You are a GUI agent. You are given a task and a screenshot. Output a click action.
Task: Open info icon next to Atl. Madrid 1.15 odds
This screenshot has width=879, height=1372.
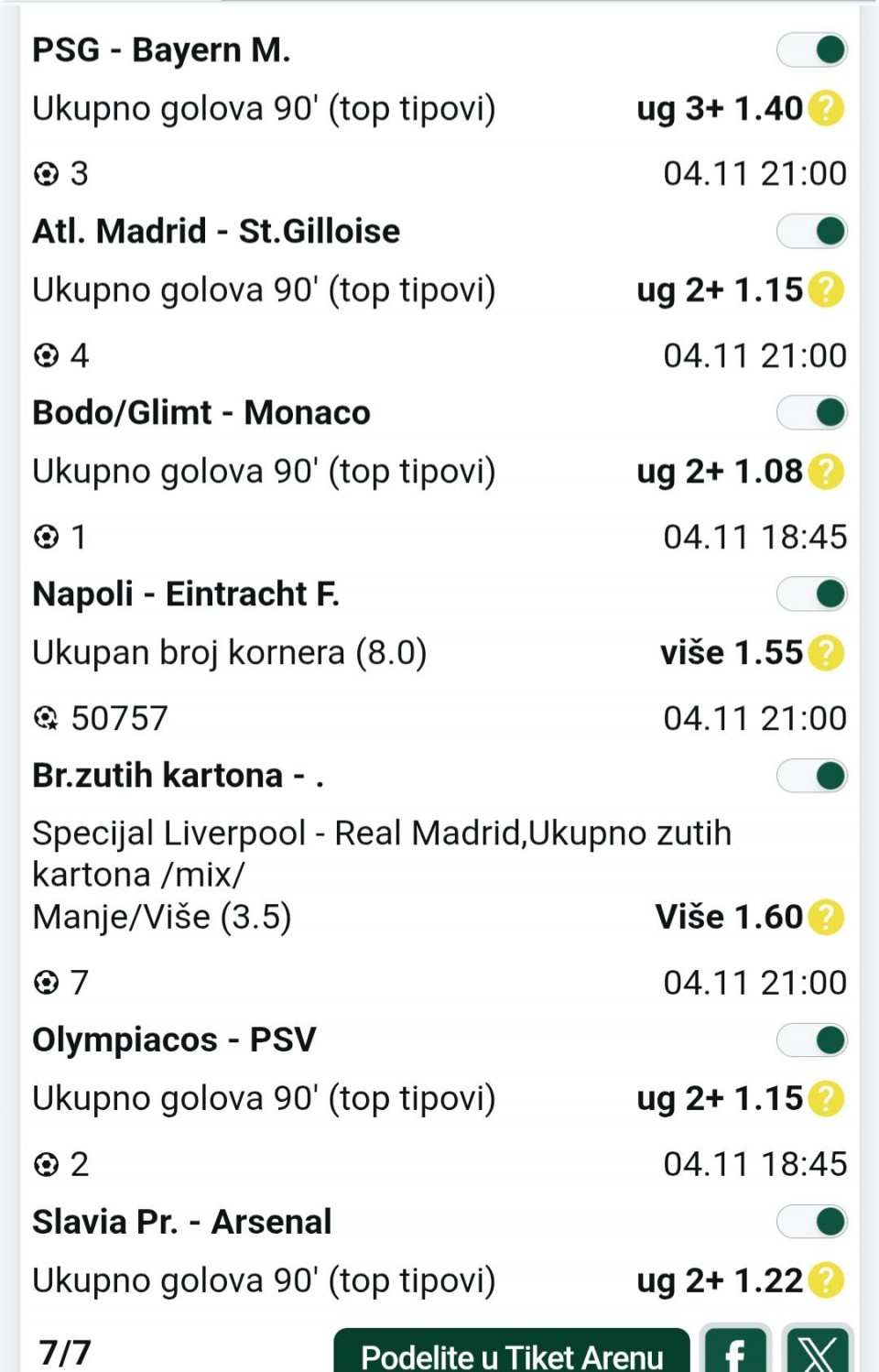(826, 290)
